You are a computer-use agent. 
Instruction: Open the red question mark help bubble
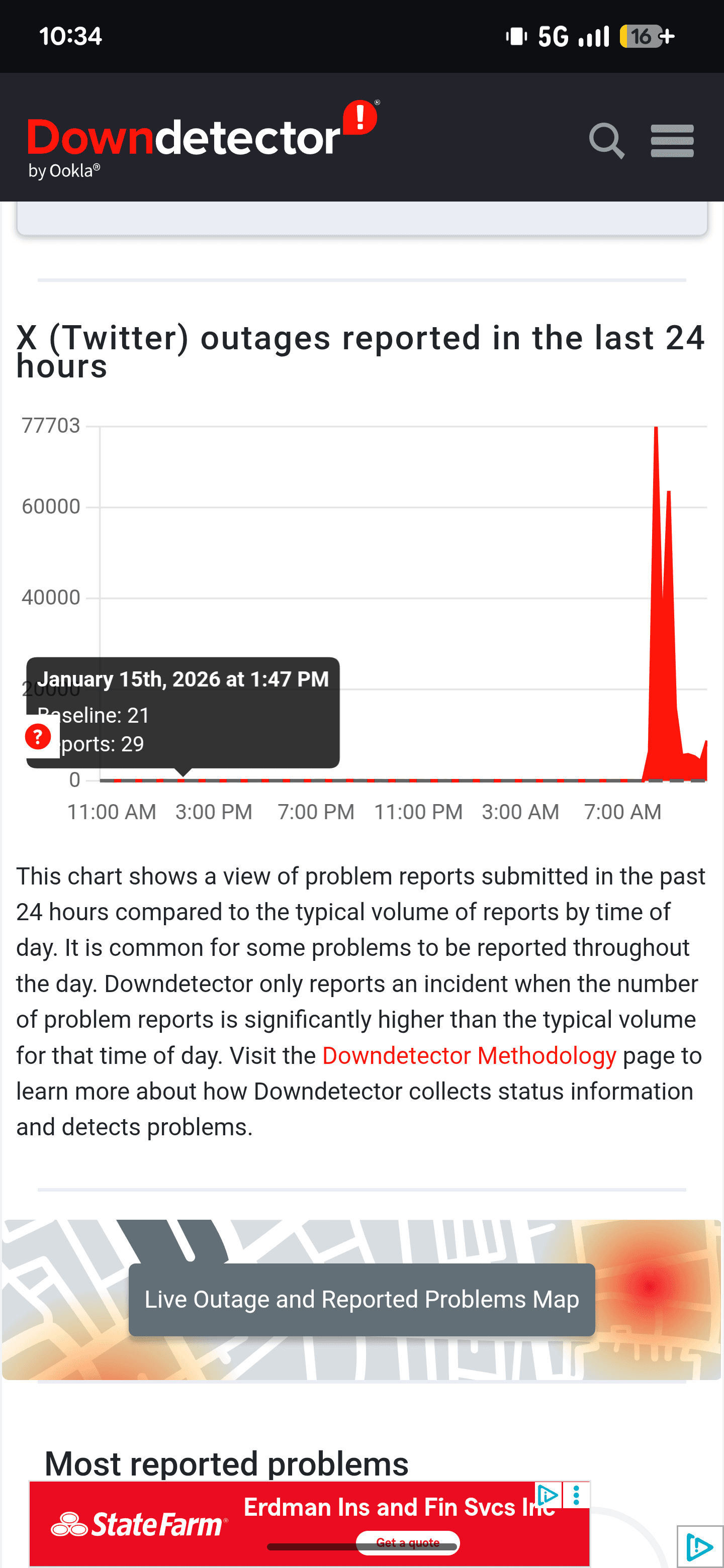pyautogui.click(x=38, y=737)
